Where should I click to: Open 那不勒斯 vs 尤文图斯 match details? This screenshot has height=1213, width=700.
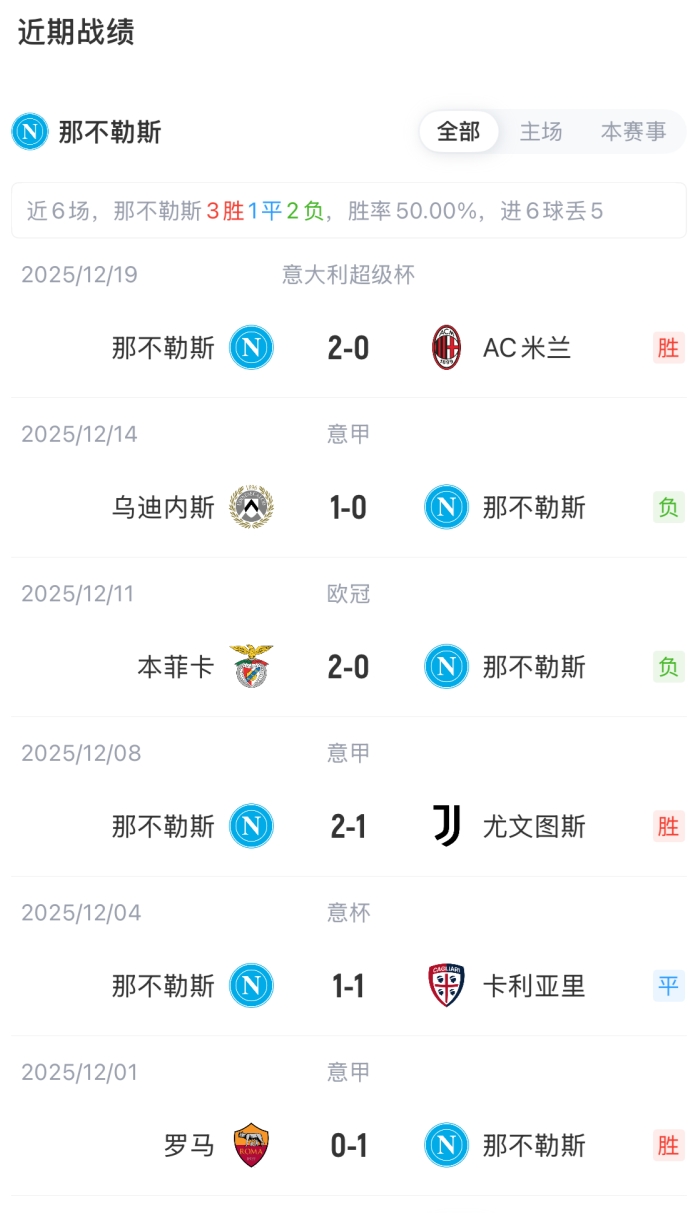coord(348,827)
